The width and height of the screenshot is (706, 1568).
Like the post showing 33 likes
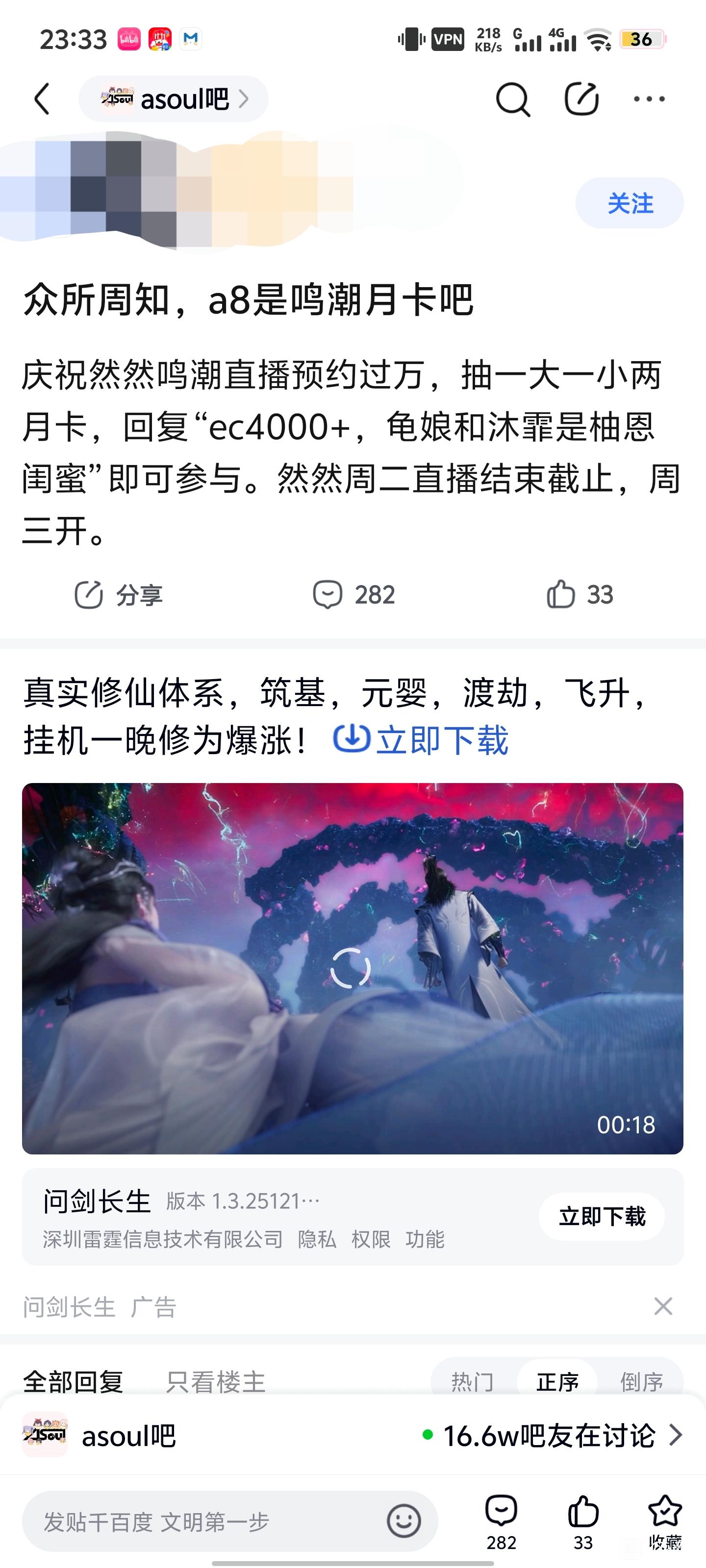580,595
